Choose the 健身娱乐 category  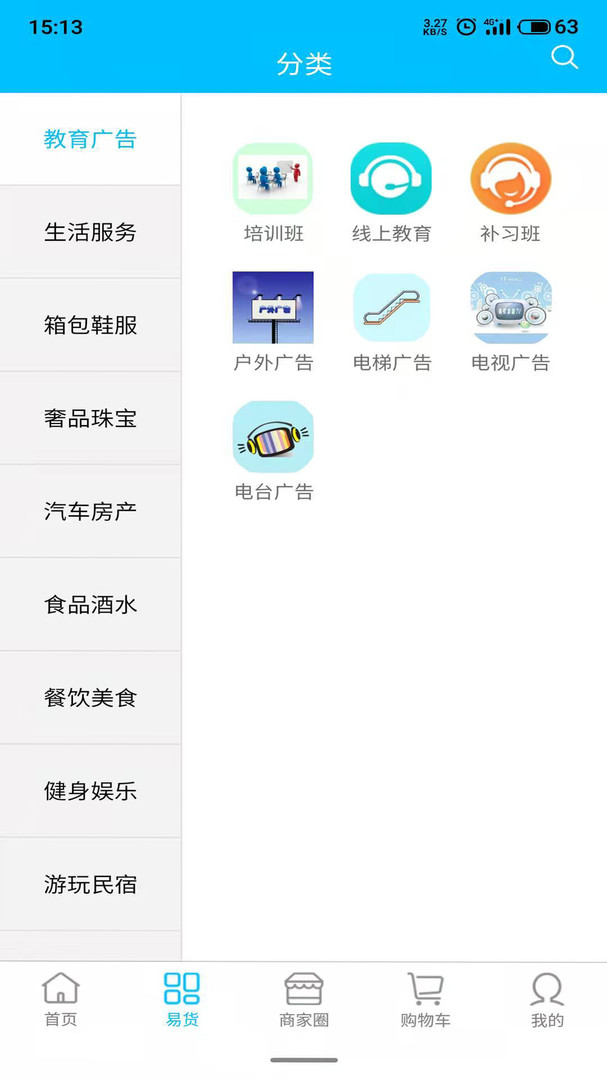90,791
